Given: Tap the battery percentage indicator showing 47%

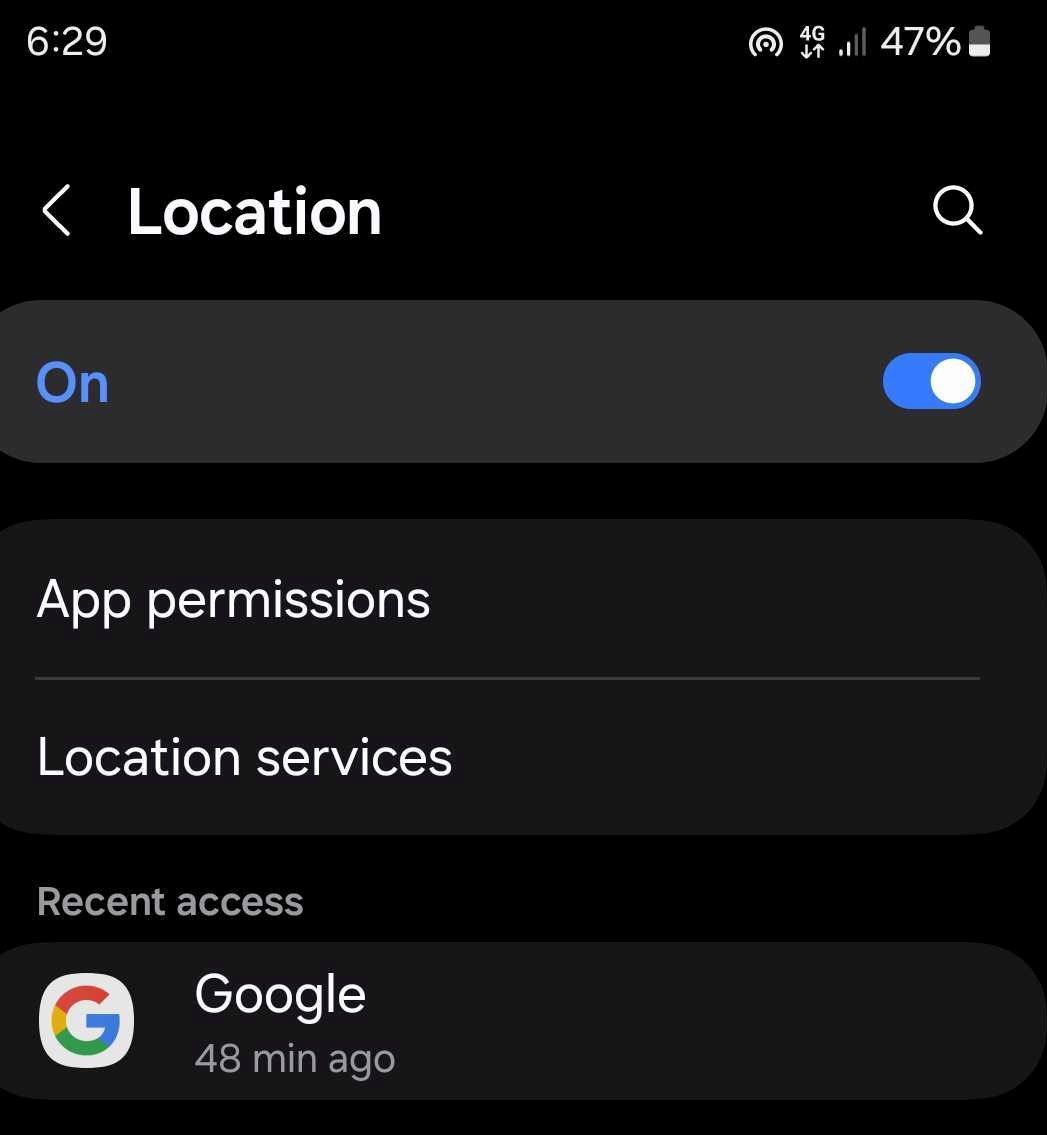Looking at the screenshot, I should pos(916,41).
